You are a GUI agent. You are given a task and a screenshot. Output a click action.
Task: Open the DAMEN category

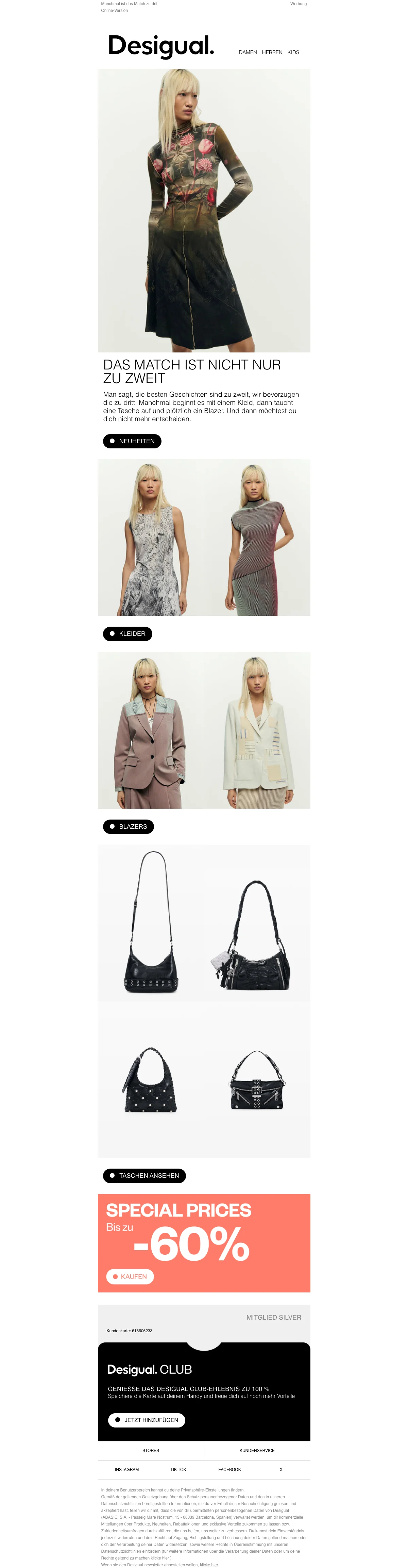[248, 52]
